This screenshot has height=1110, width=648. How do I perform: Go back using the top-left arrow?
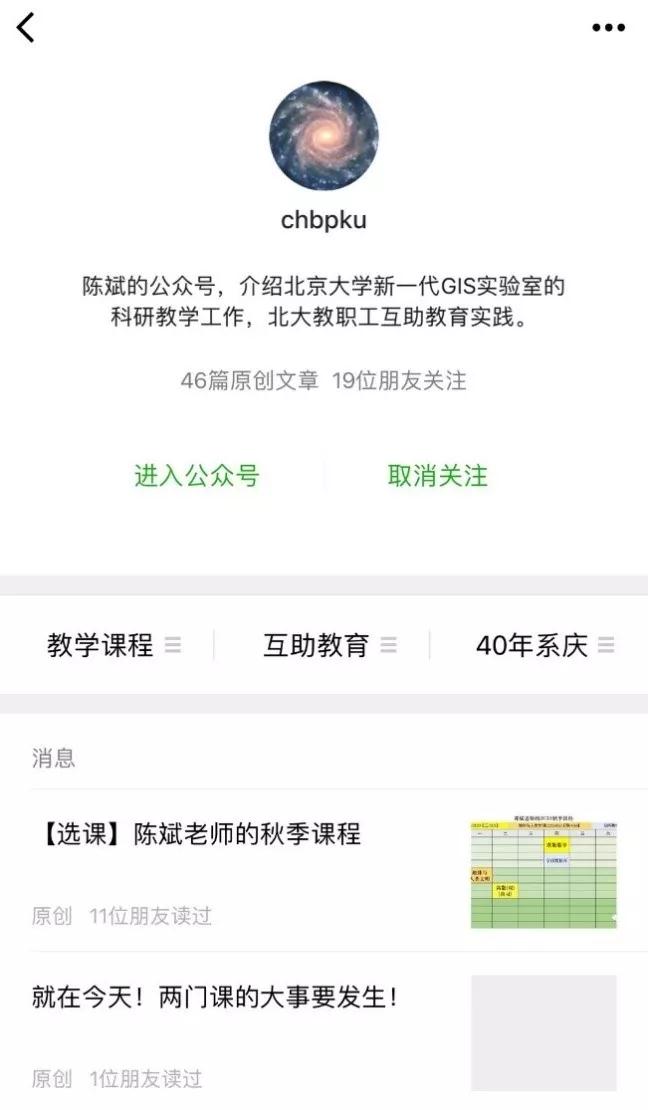(26, 28)
